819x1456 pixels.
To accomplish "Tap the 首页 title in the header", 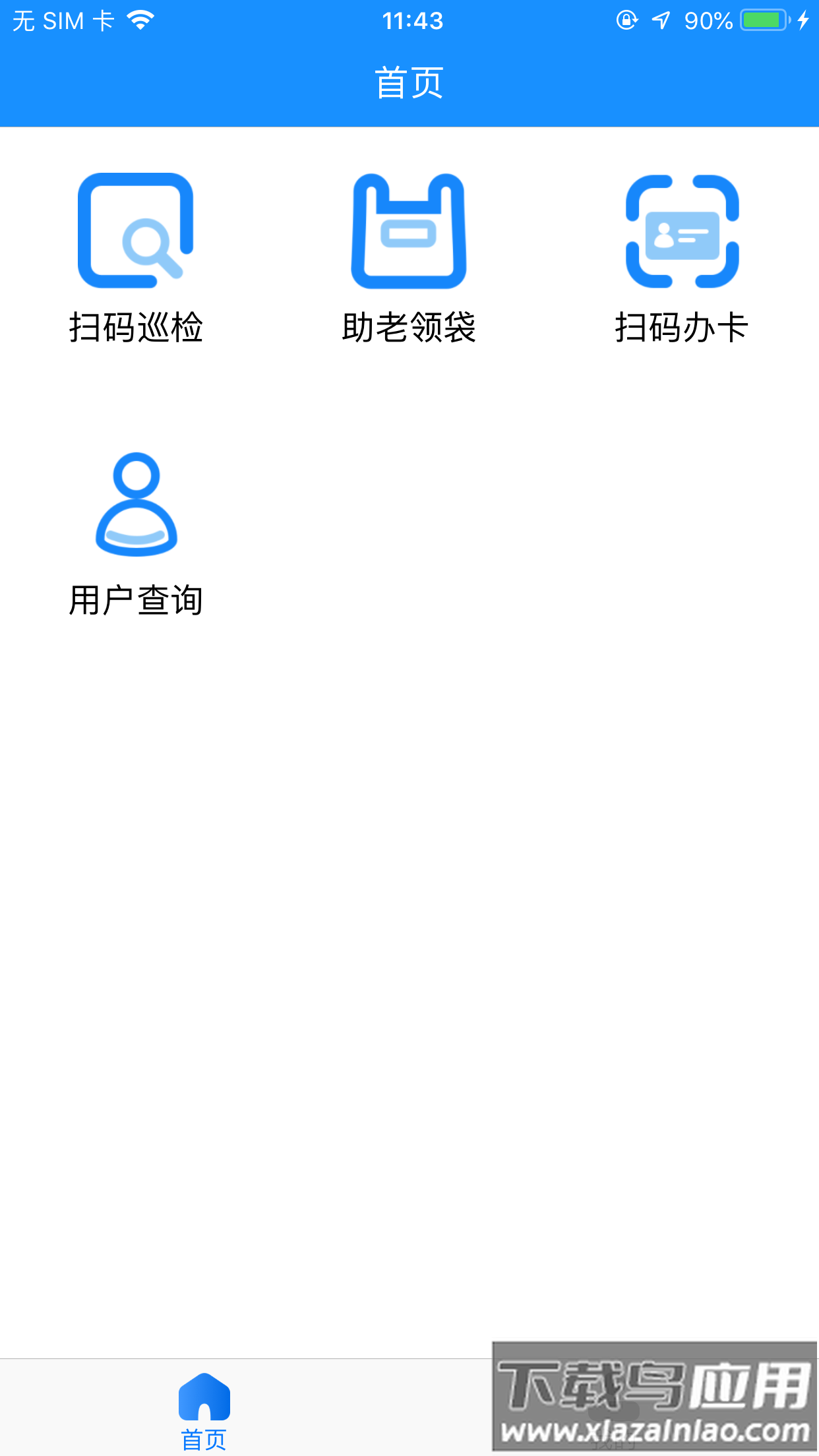I will tap(409, 81).
